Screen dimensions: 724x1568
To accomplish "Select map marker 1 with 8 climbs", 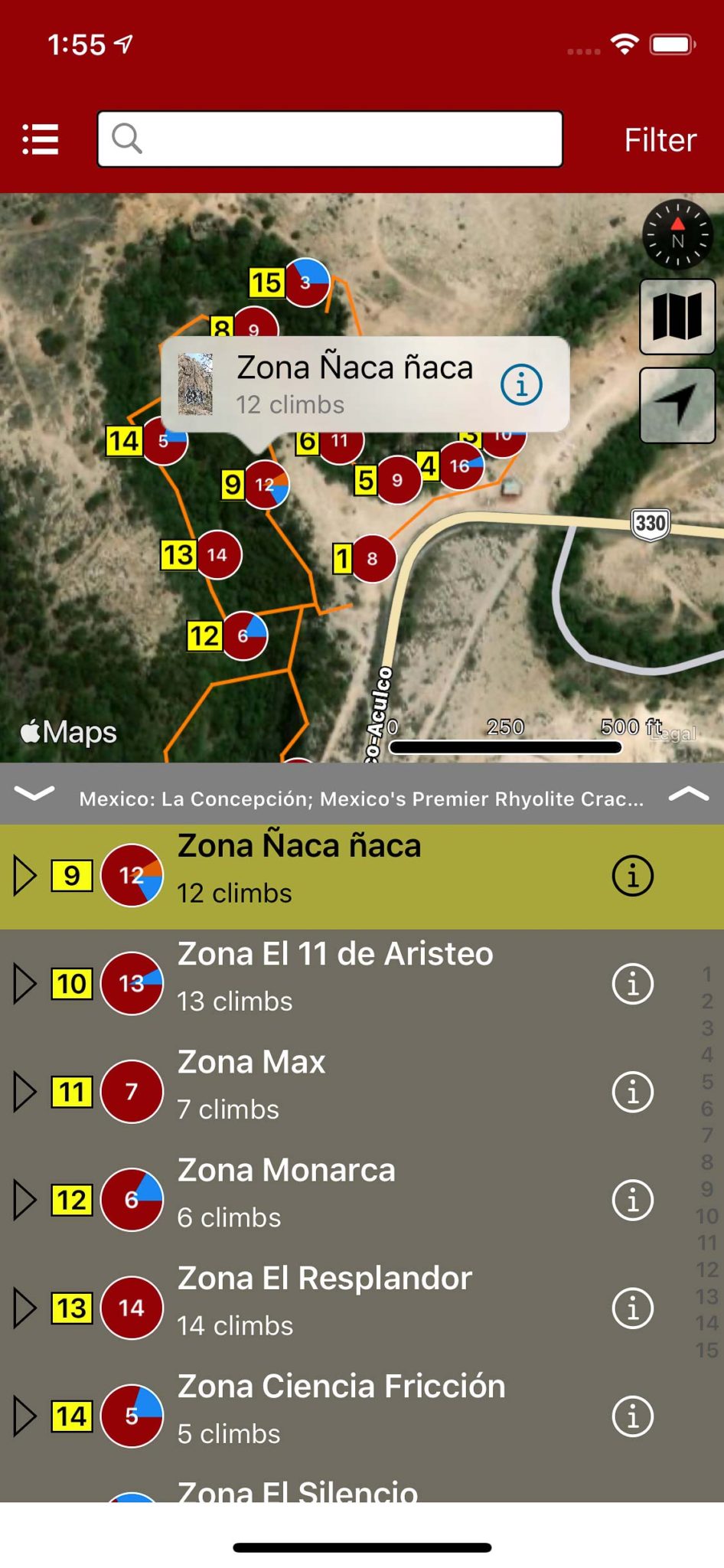I will (372, 559).
